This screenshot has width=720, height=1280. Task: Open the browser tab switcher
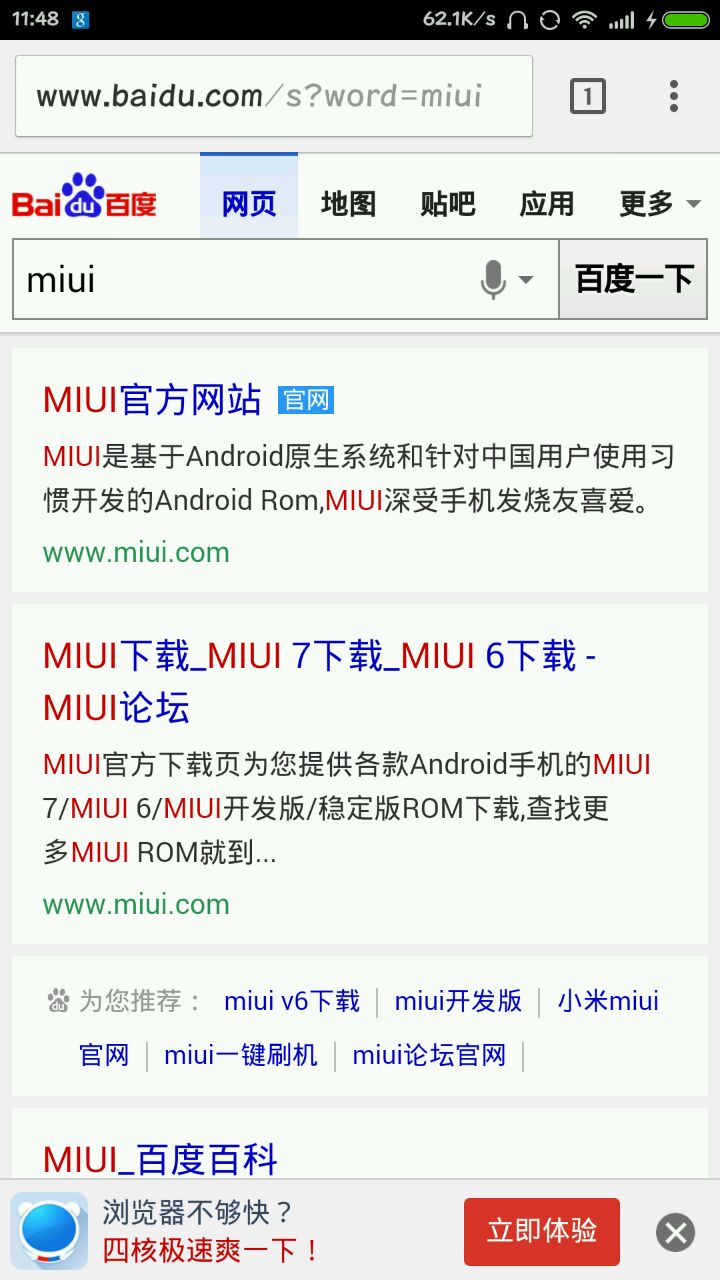coord(588,96)
